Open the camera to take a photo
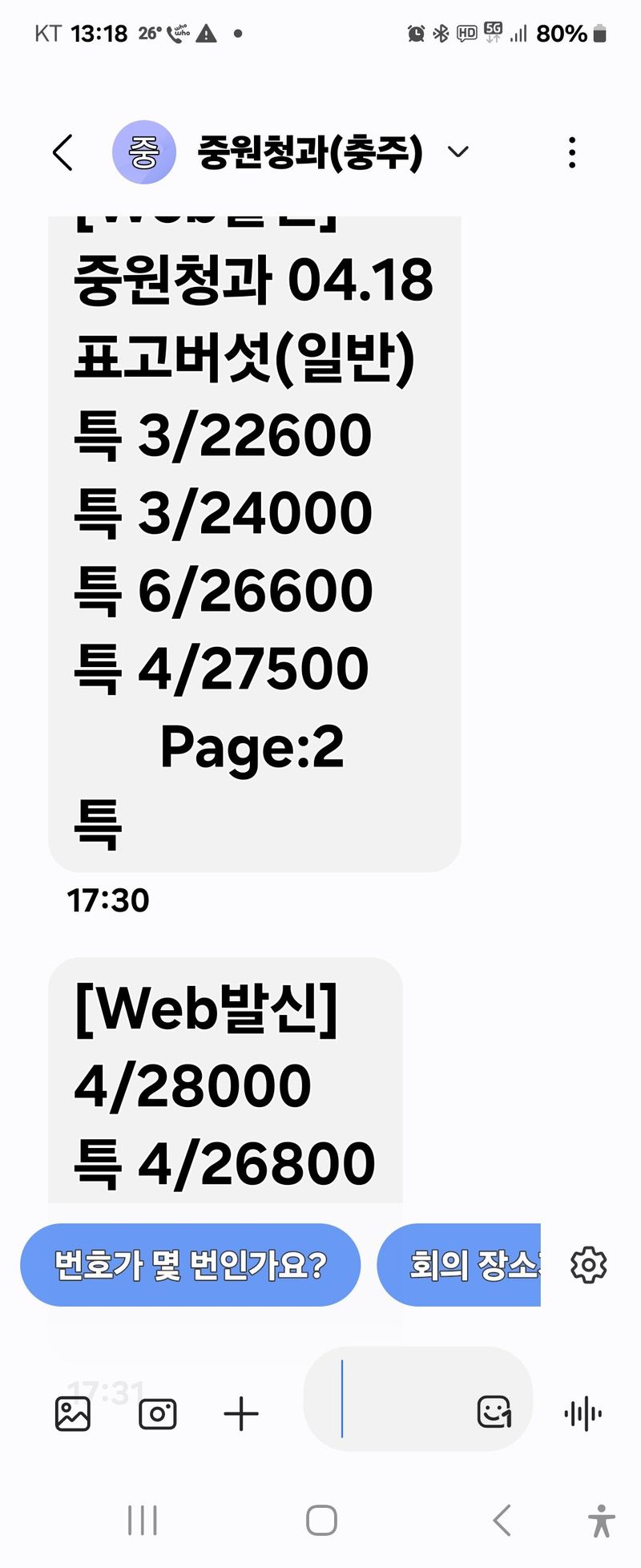Viewport: 641px width, 1568px height. (157, 1413)
